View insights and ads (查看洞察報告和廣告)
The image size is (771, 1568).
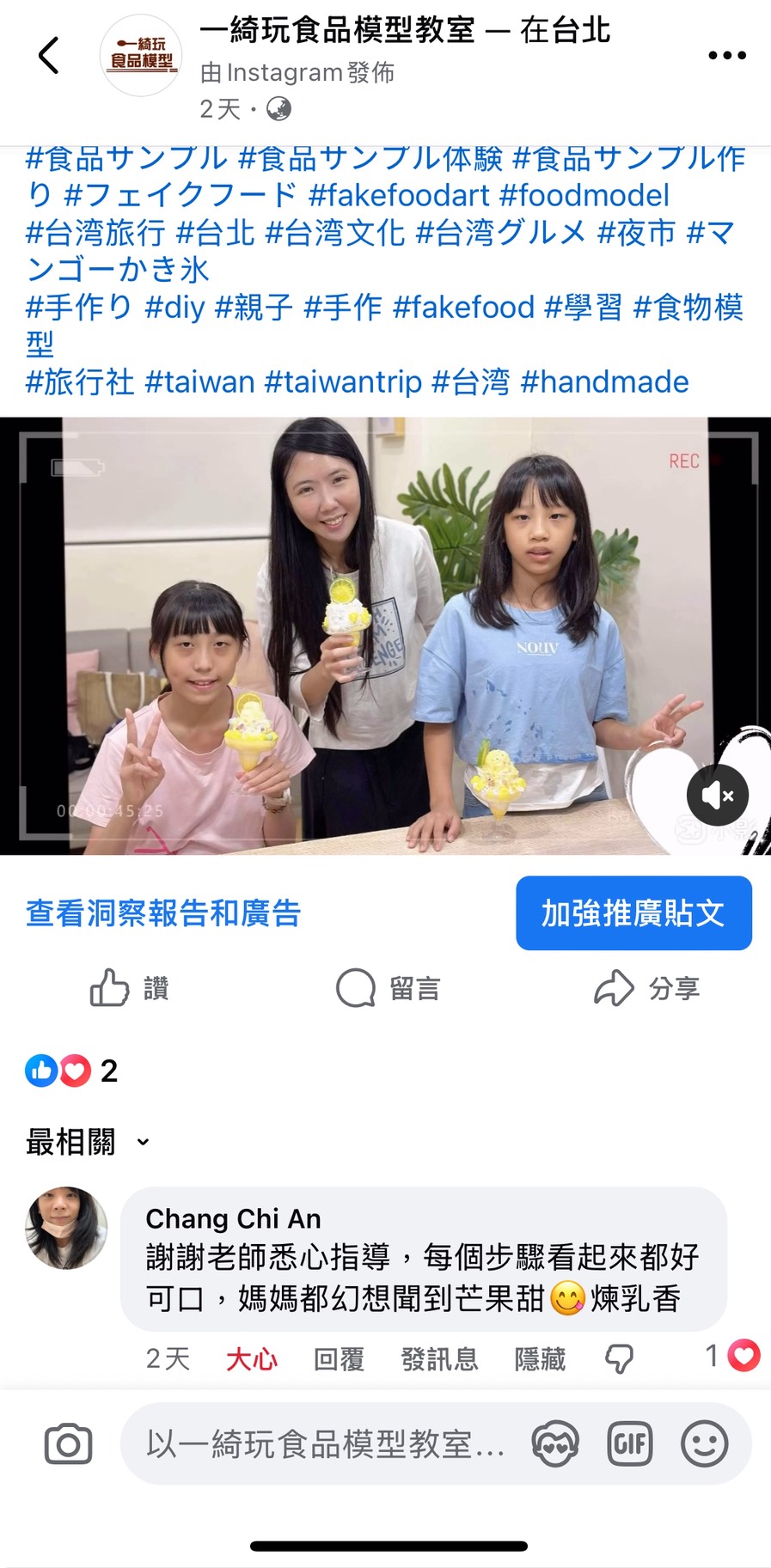point(163,913)
